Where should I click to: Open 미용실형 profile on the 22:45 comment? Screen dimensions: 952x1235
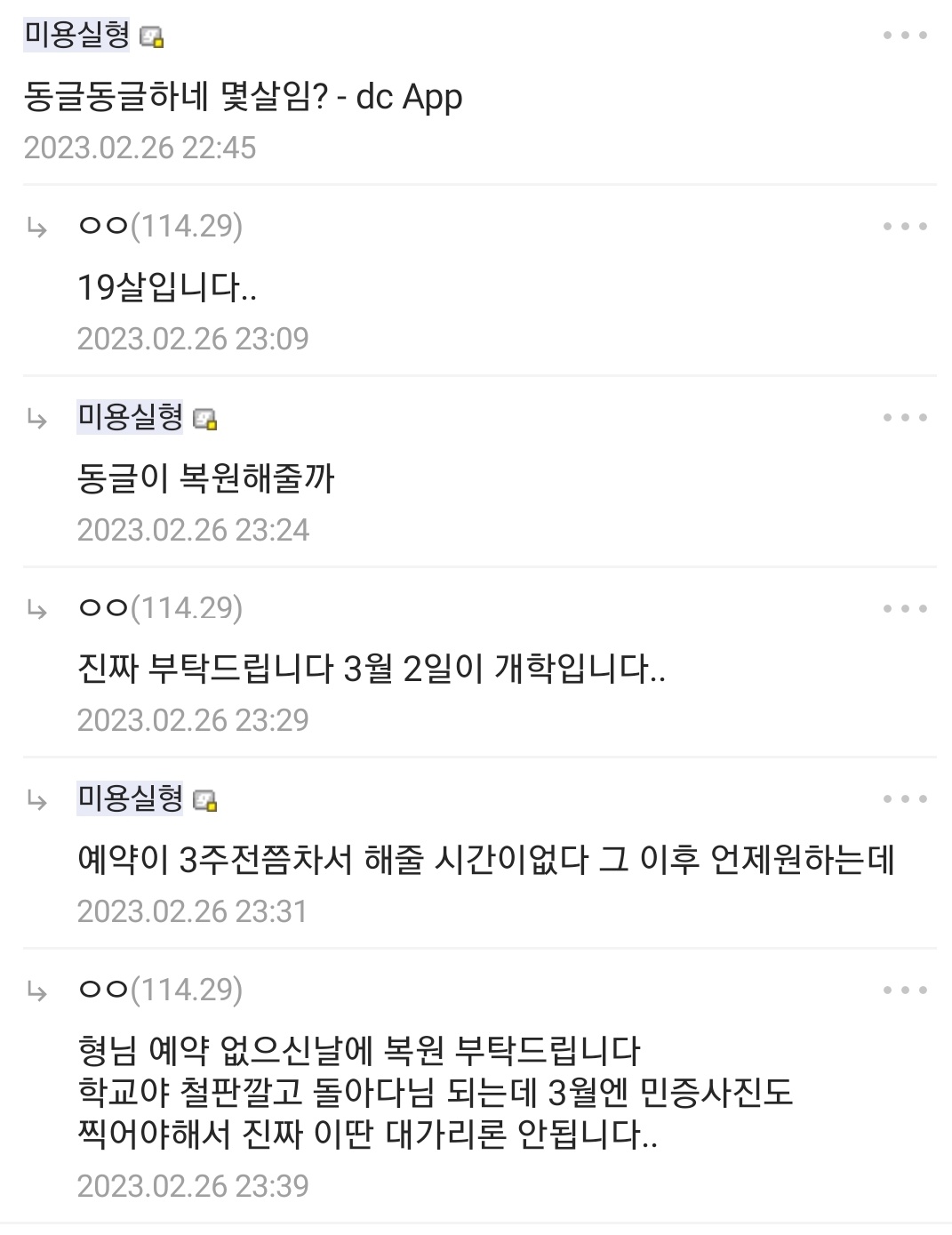click(x=77, y=35)
